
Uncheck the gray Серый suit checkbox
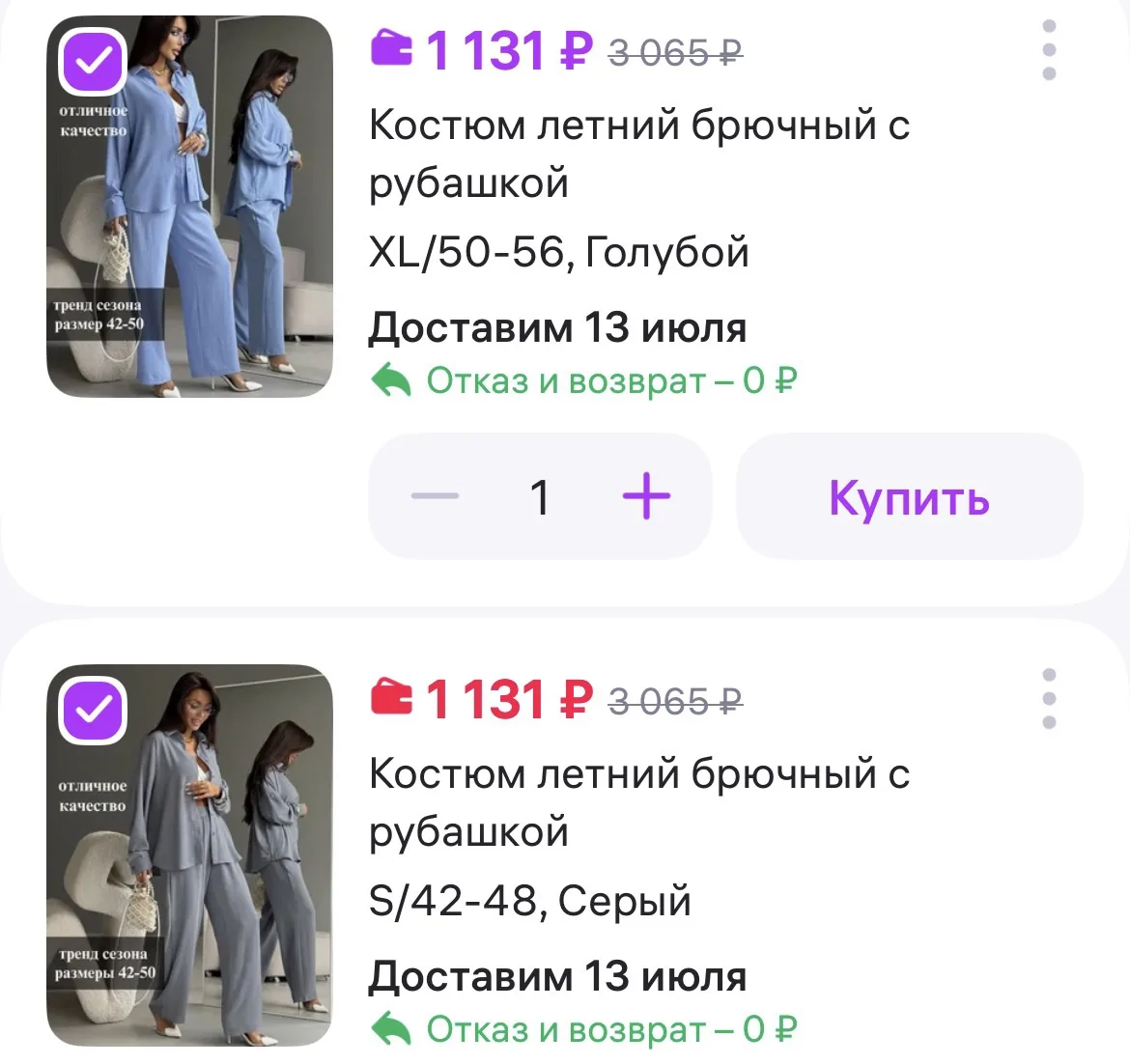(x=93, y=711)
